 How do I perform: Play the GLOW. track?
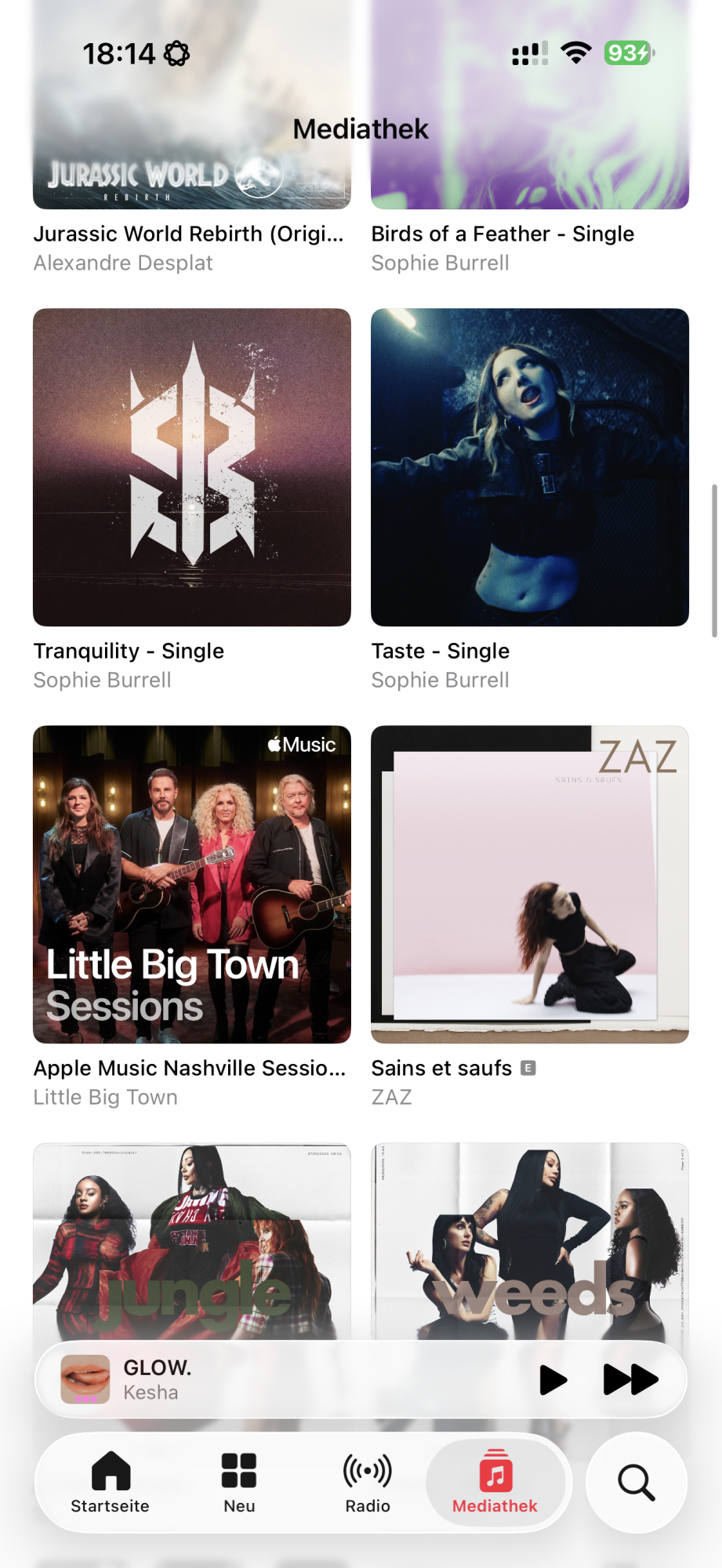(x=553, y=1380)
